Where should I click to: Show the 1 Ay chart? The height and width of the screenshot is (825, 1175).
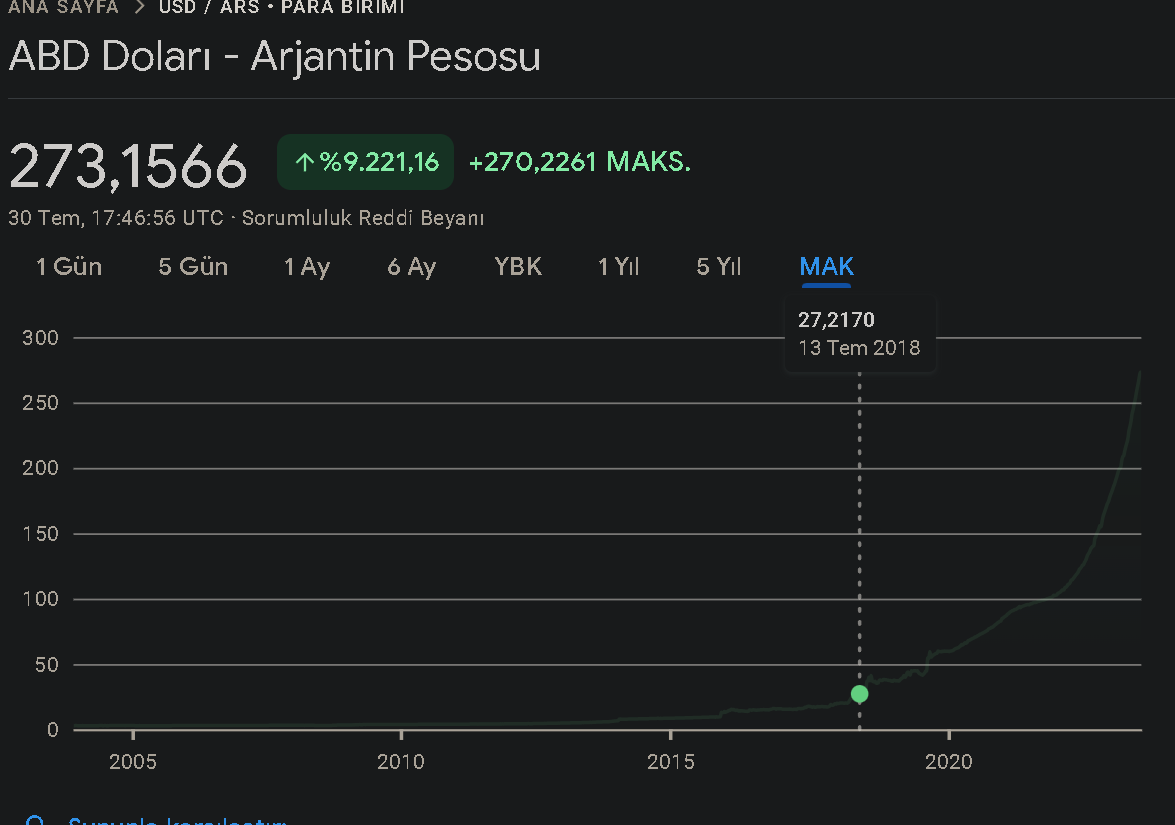(x=307, y=267)
